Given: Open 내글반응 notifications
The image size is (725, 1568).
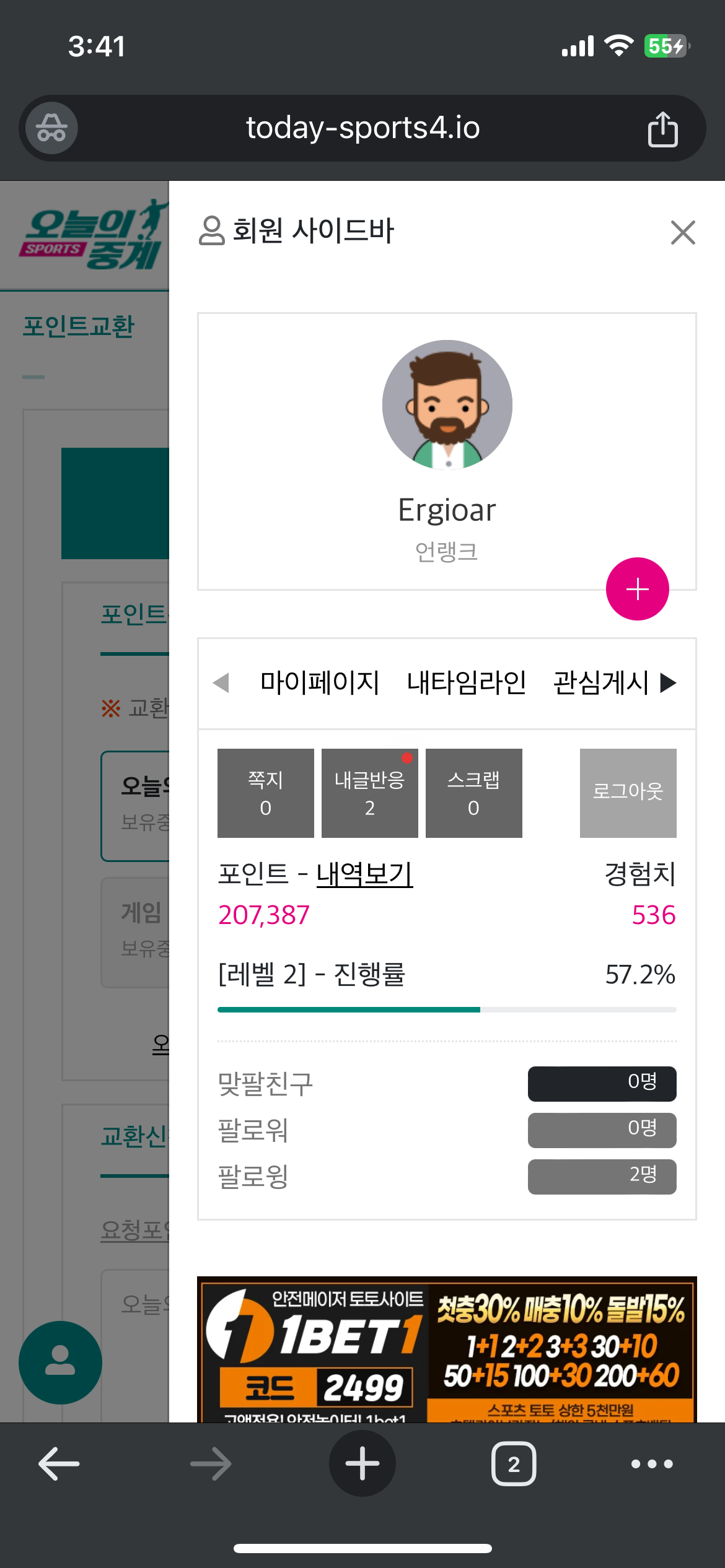Looking at the screenshot, I should 369,793.
